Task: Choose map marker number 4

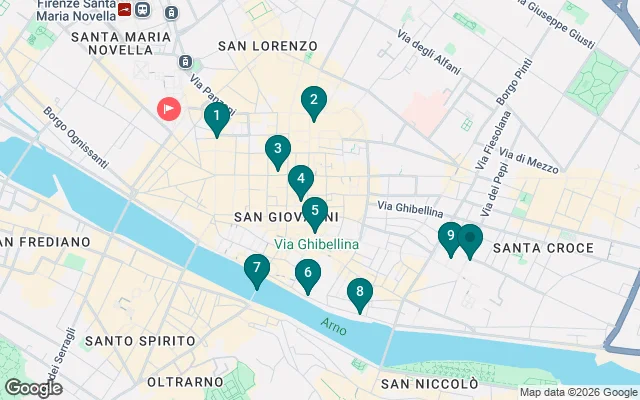Action: click(300, 180)
